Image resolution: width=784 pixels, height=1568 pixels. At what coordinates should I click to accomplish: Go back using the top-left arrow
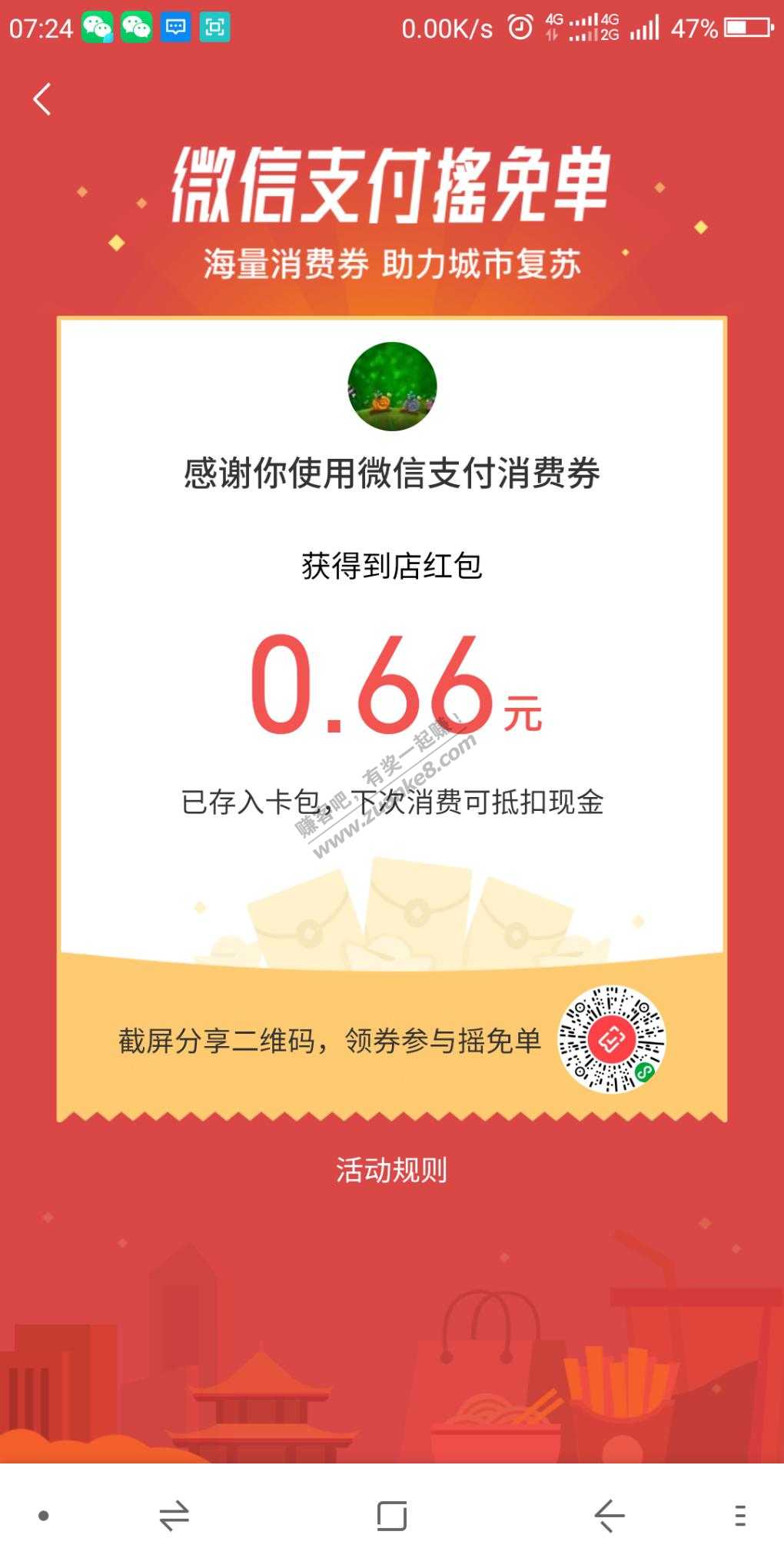42,99
